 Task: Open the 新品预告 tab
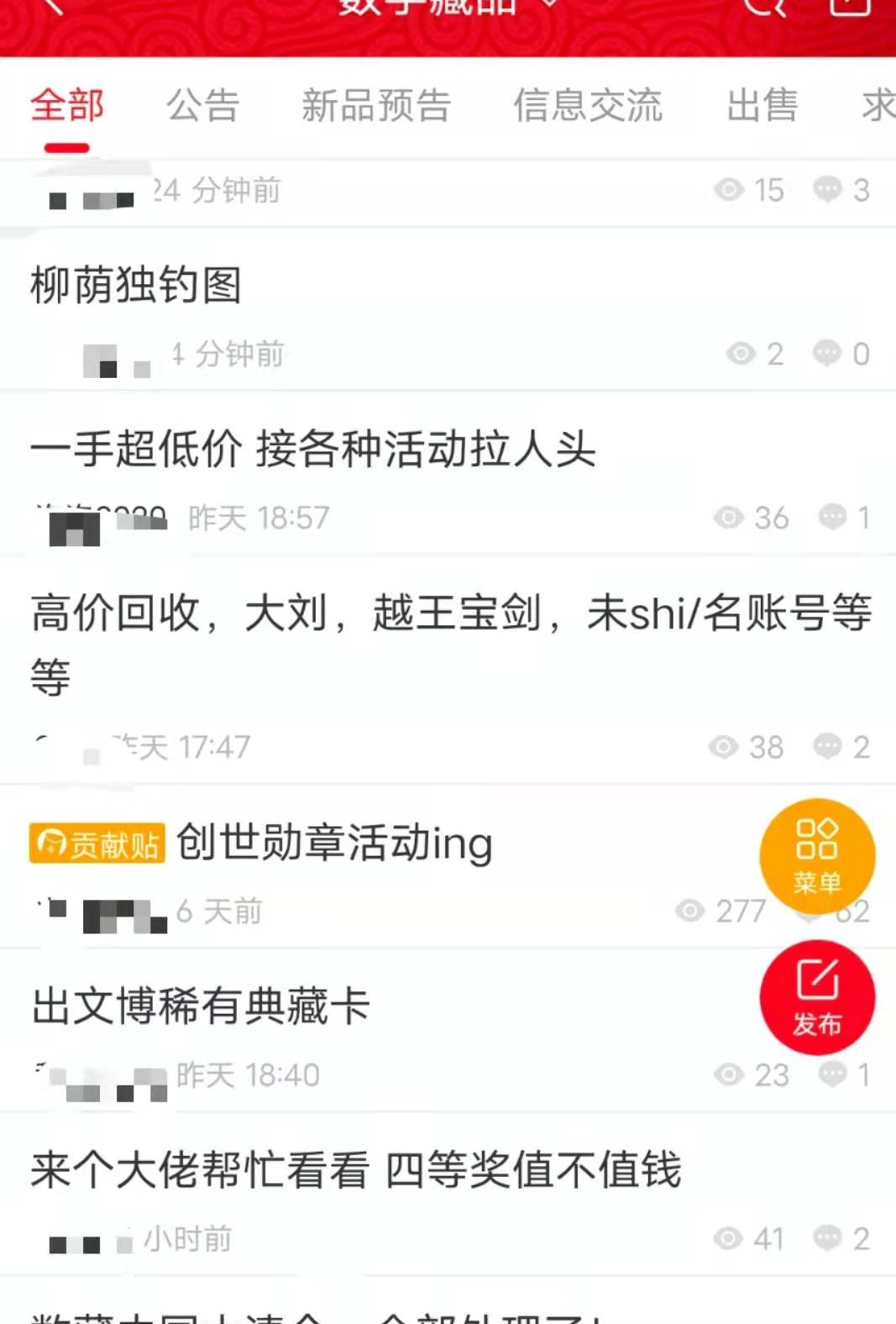tap(376, 107)
